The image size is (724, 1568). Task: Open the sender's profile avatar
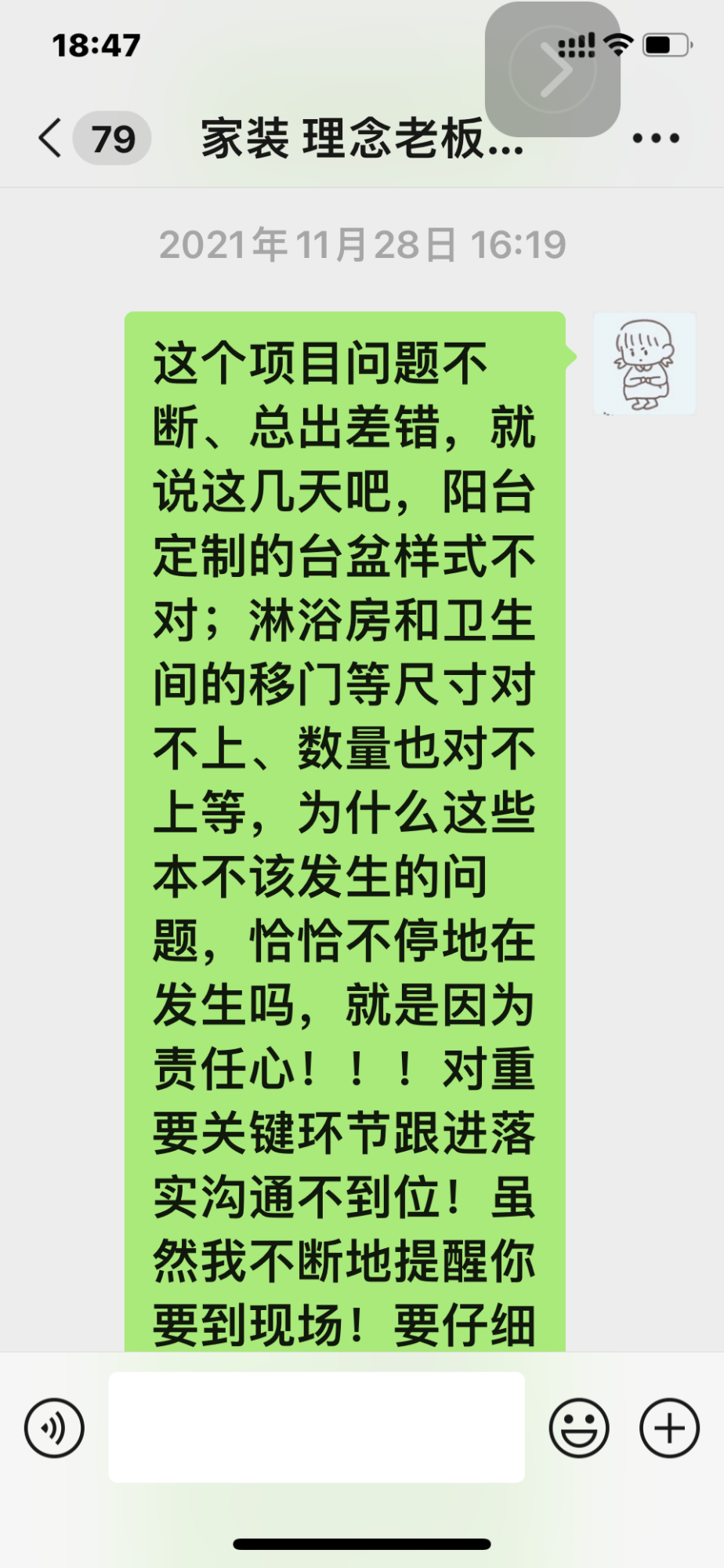(644, 364)
